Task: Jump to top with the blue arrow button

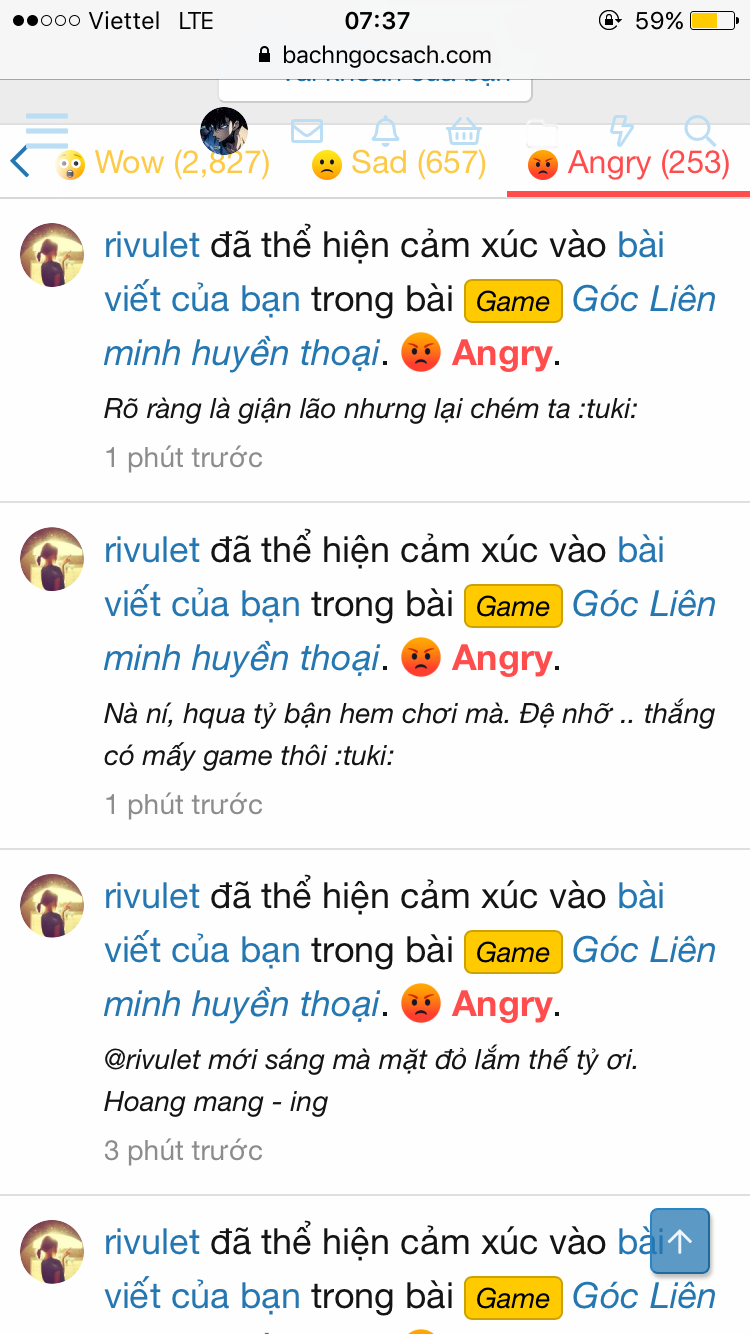Action: (680, 1241)
